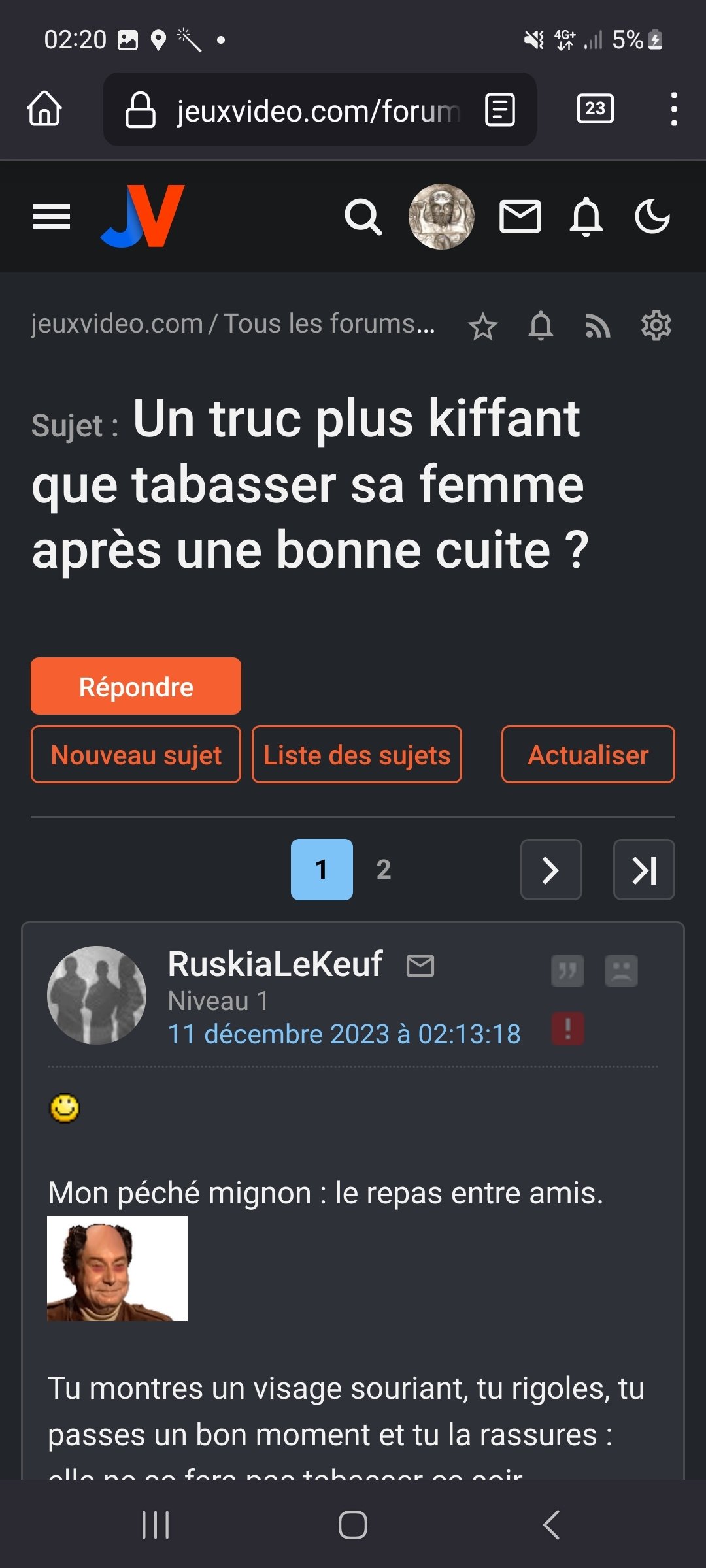Go to Liste des sujets
Screen dimensions: 706x1568
tap(357, 755)
